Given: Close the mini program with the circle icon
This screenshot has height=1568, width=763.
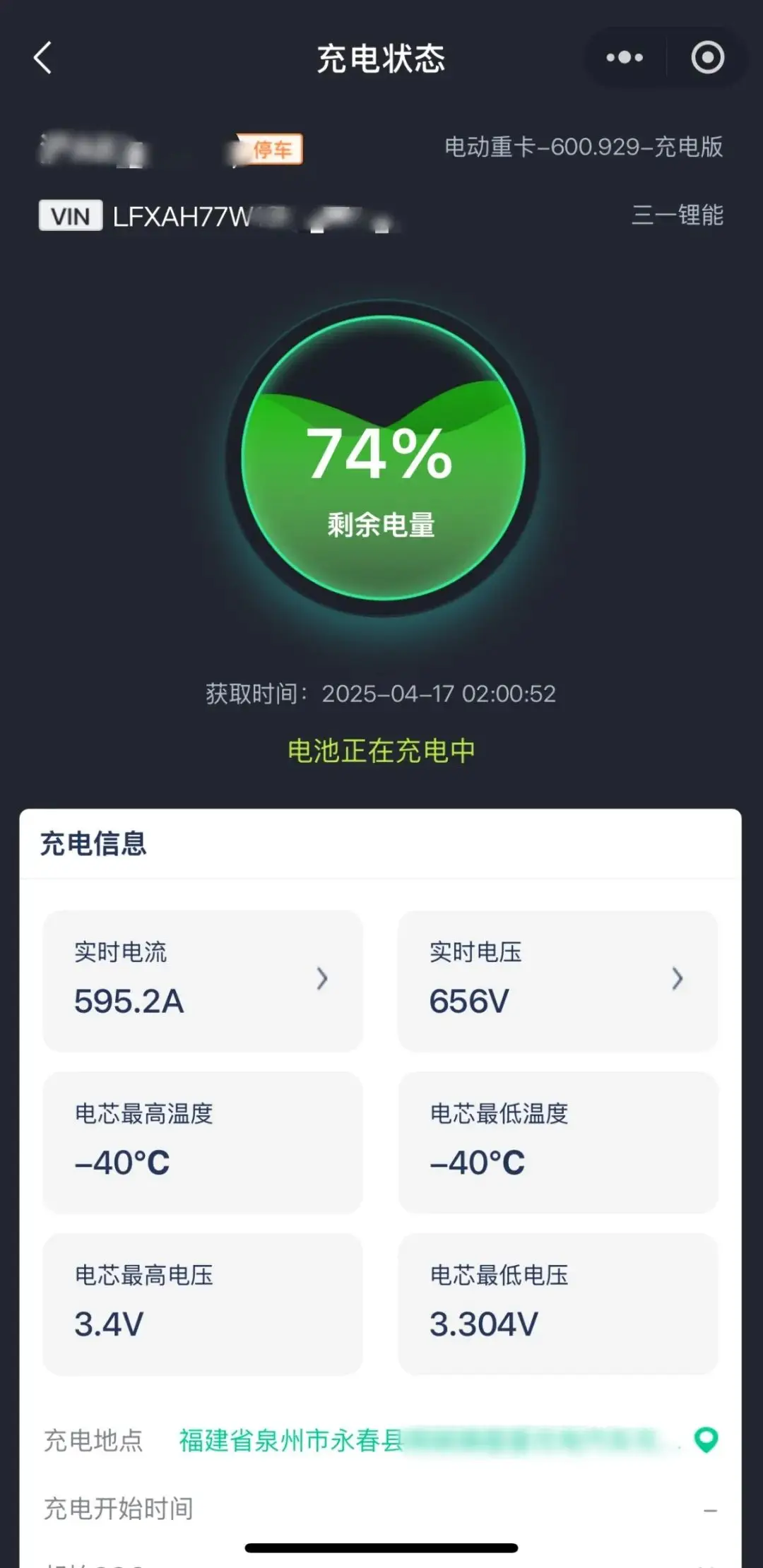Looking at the screenshot, I should (707, 58).
